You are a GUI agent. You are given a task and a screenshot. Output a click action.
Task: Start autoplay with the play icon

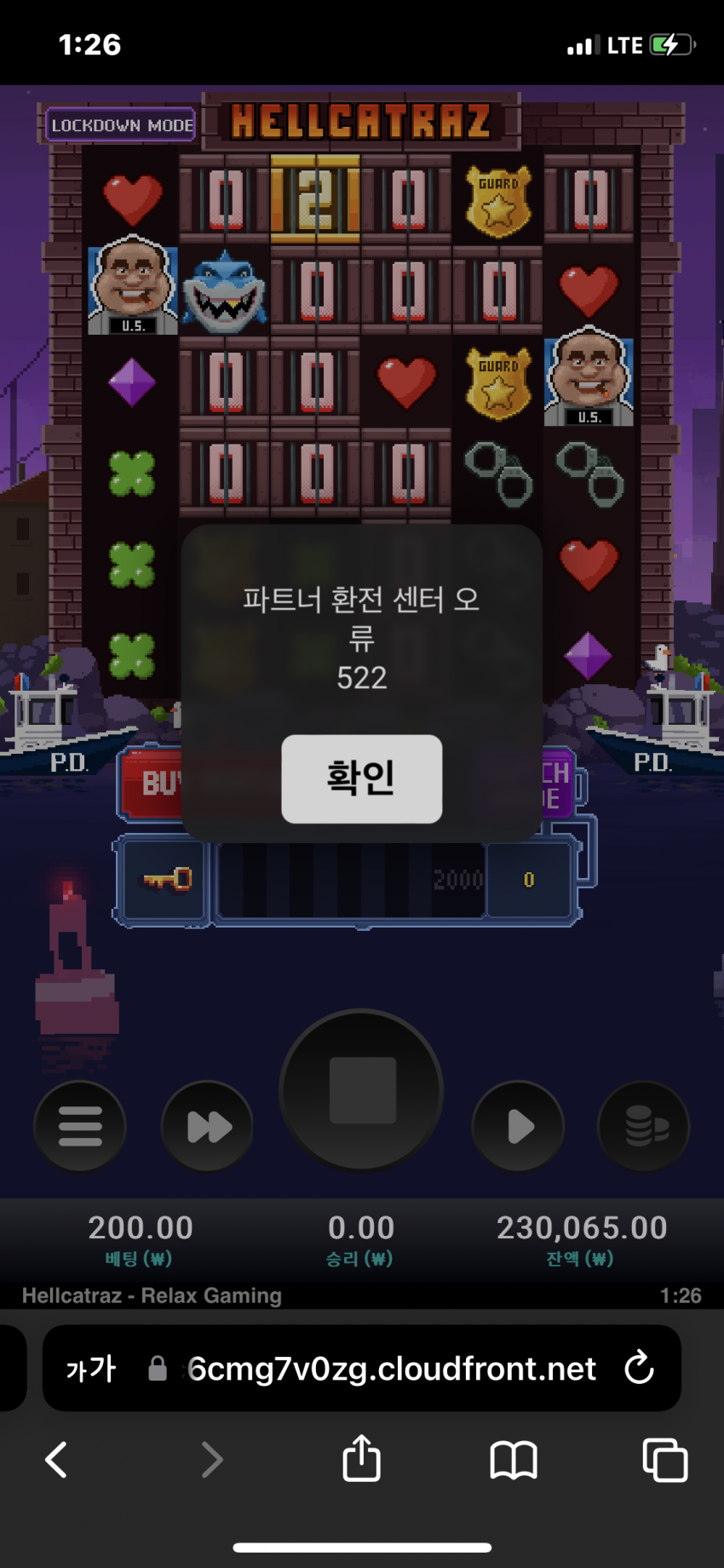pos(518,1126)
